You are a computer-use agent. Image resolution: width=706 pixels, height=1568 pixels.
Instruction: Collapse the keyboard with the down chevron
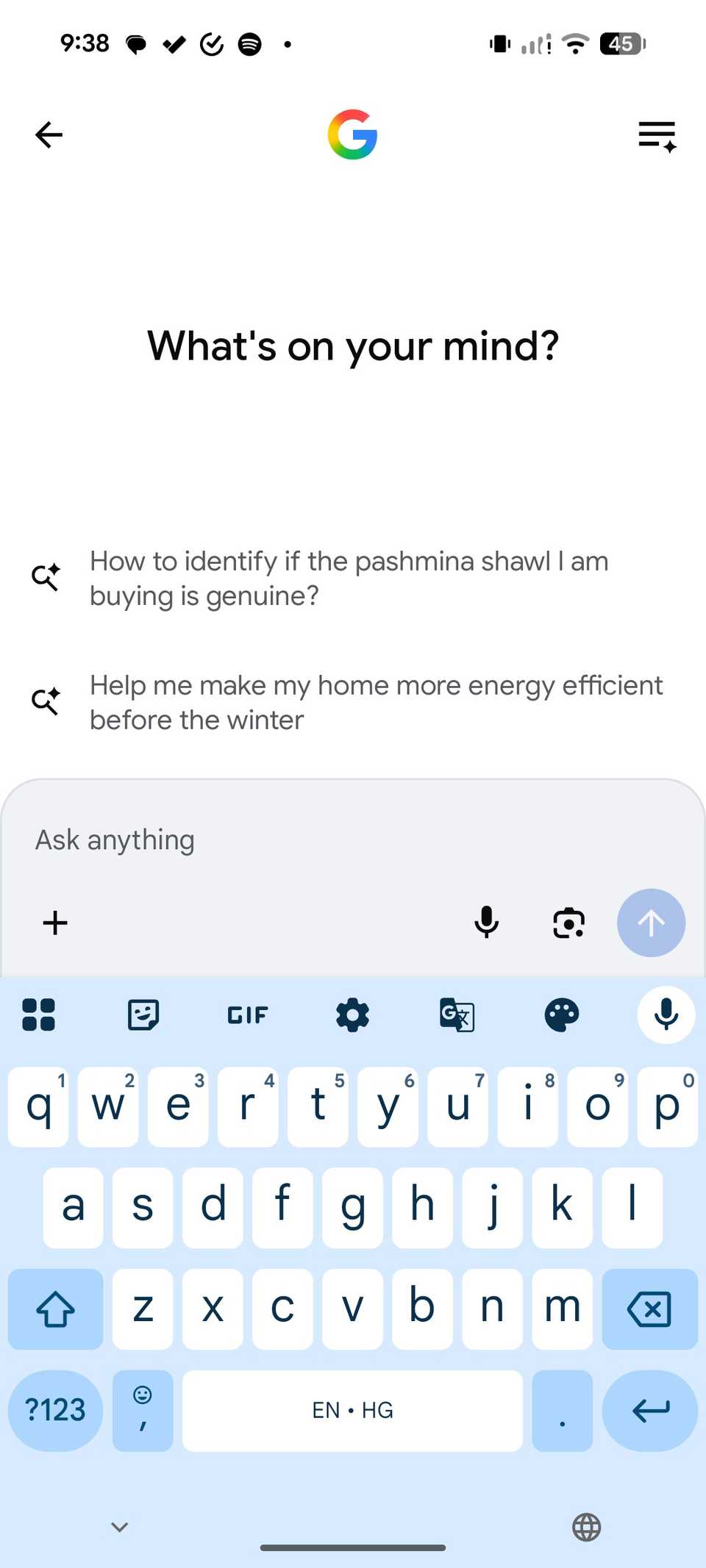tap(119, 1526)
